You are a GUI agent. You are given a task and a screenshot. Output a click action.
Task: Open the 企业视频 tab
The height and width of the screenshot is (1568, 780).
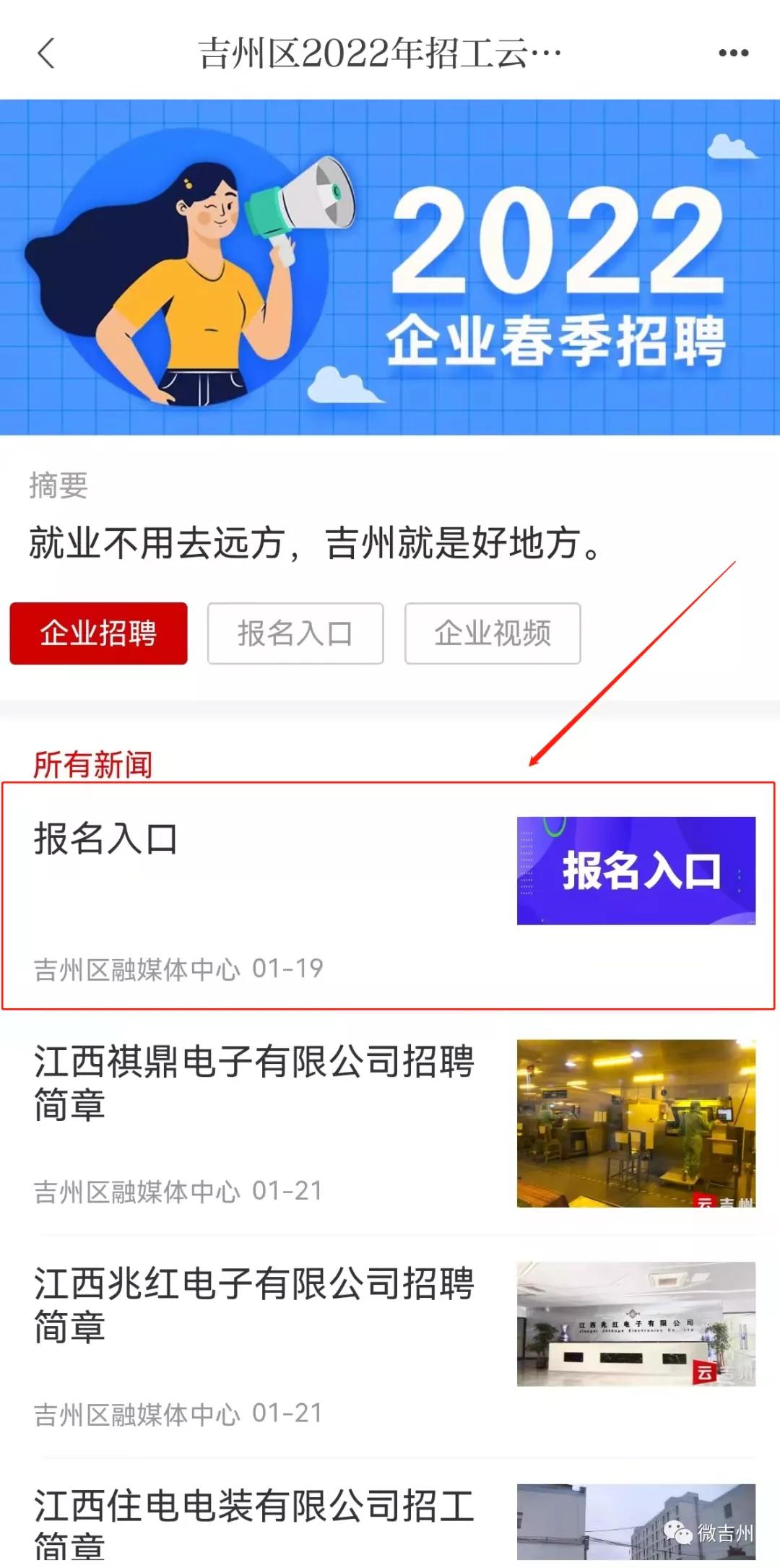[493, 633]
